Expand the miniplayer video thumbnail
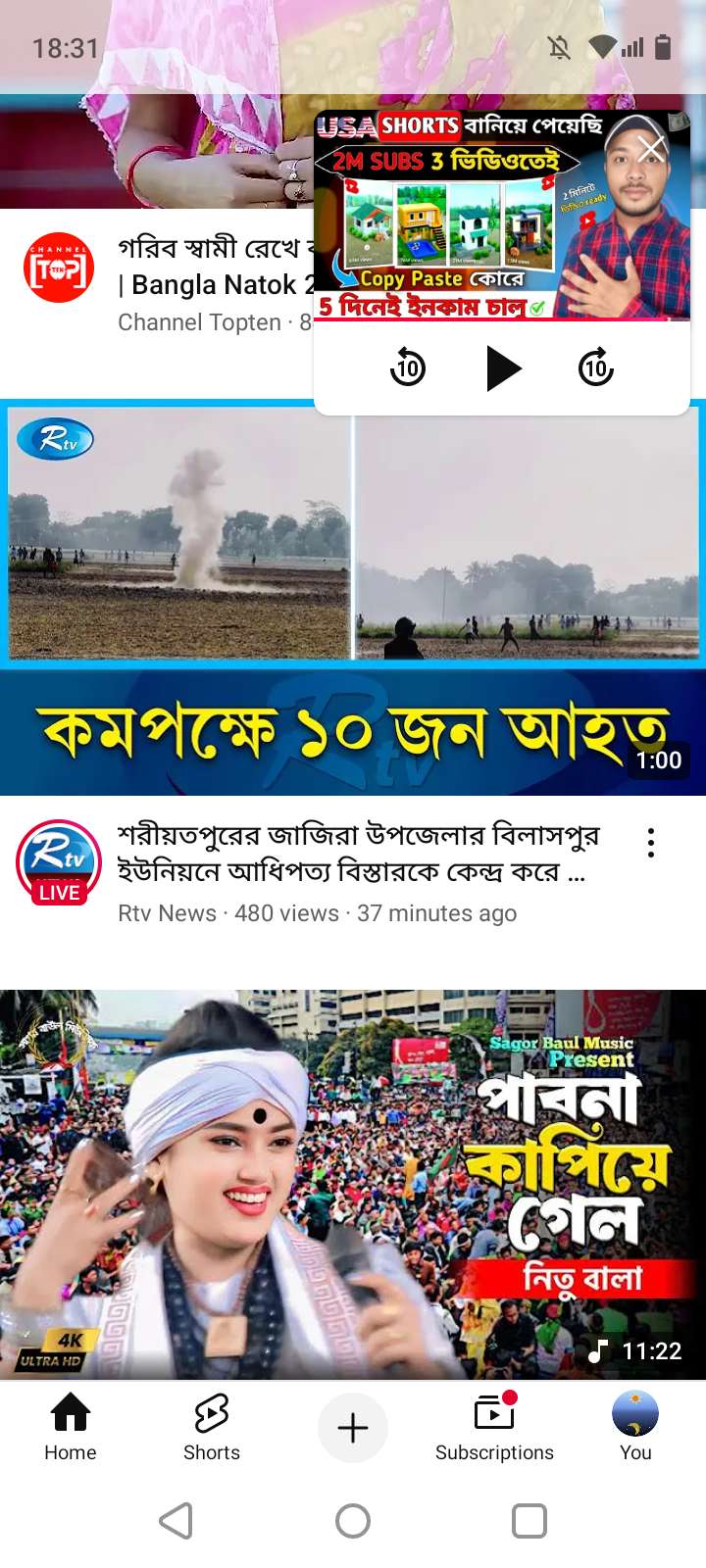Image resolution: width=706 pixels, height=1568 pixels. [471, 216]
